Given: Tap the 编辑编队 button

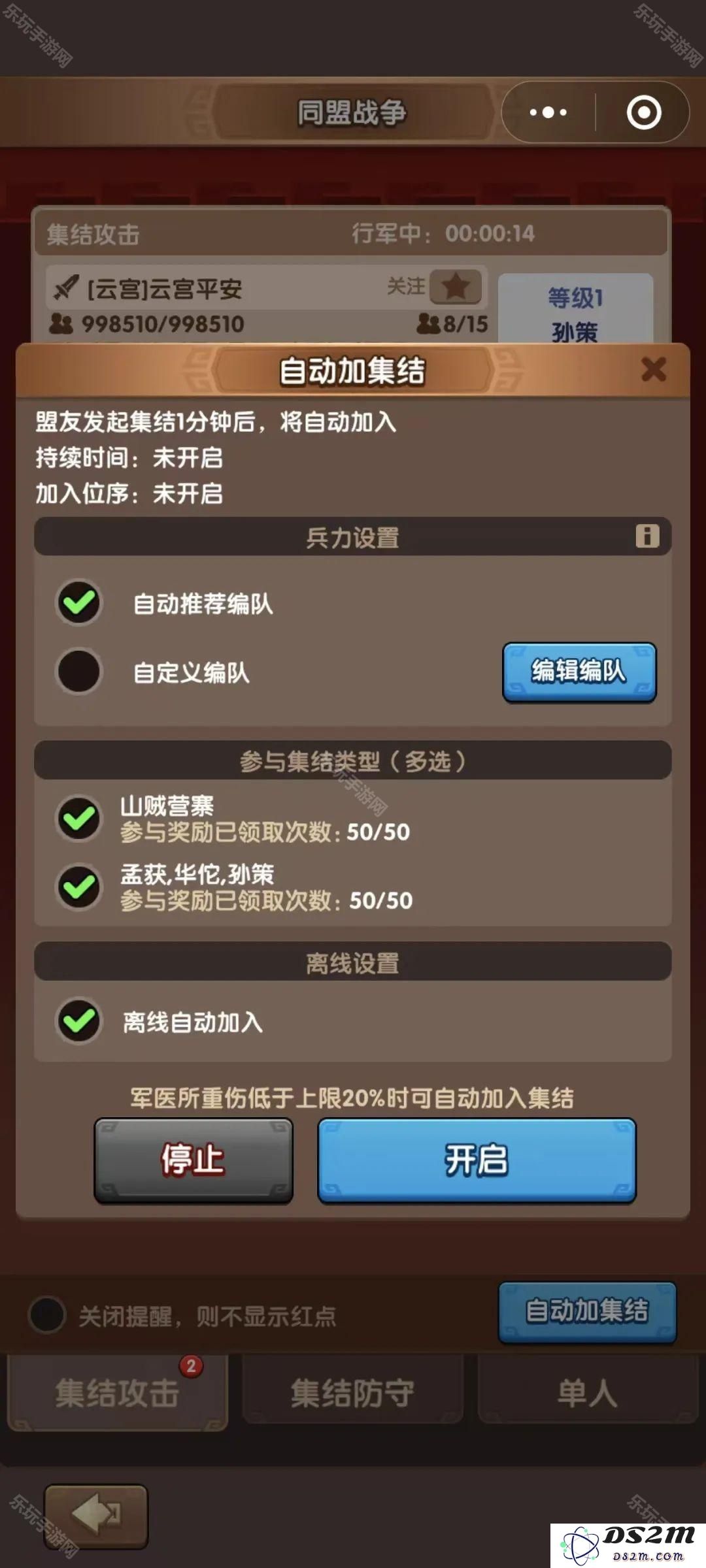Looking at the screenshot, I should click(579, 672).
